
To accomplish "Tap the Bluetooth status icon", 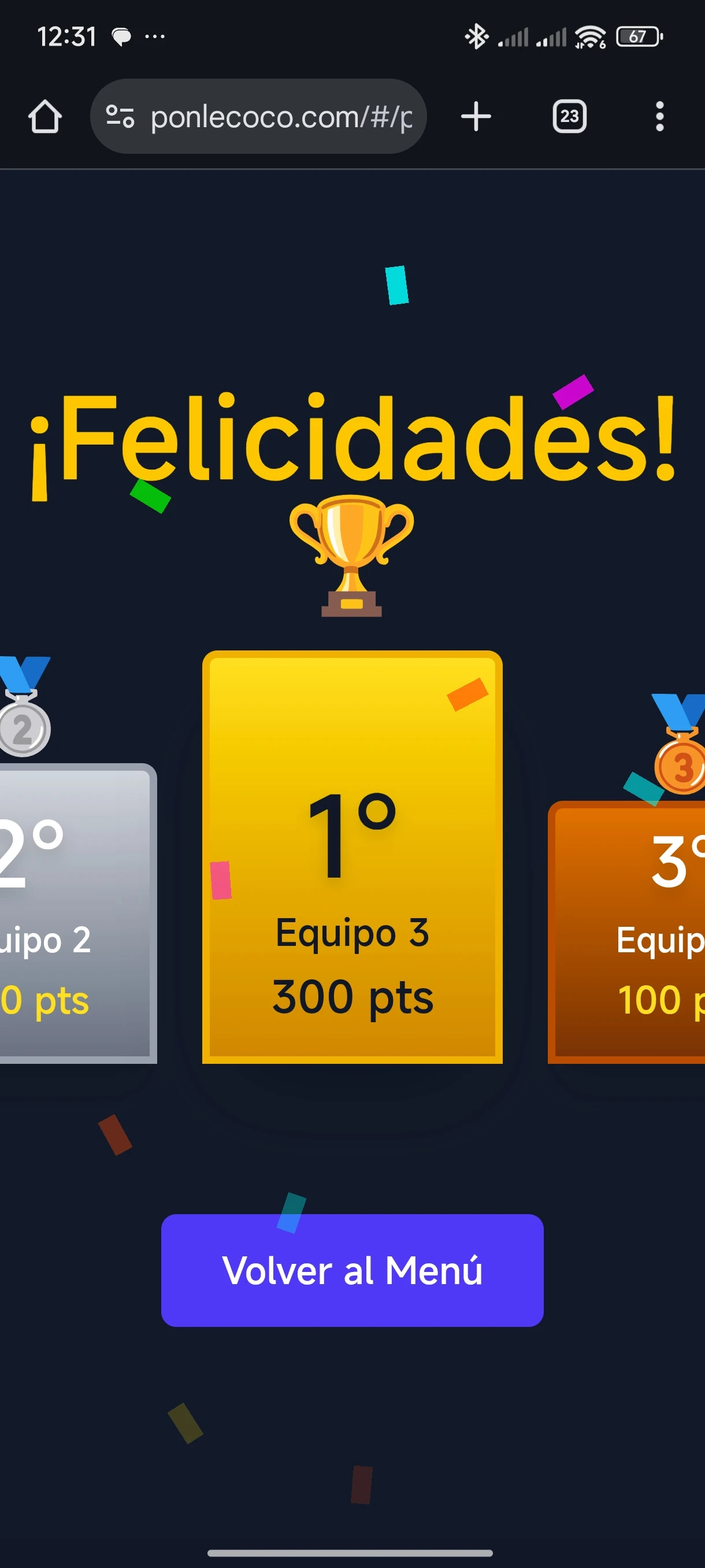I will [x=477, y=36].
